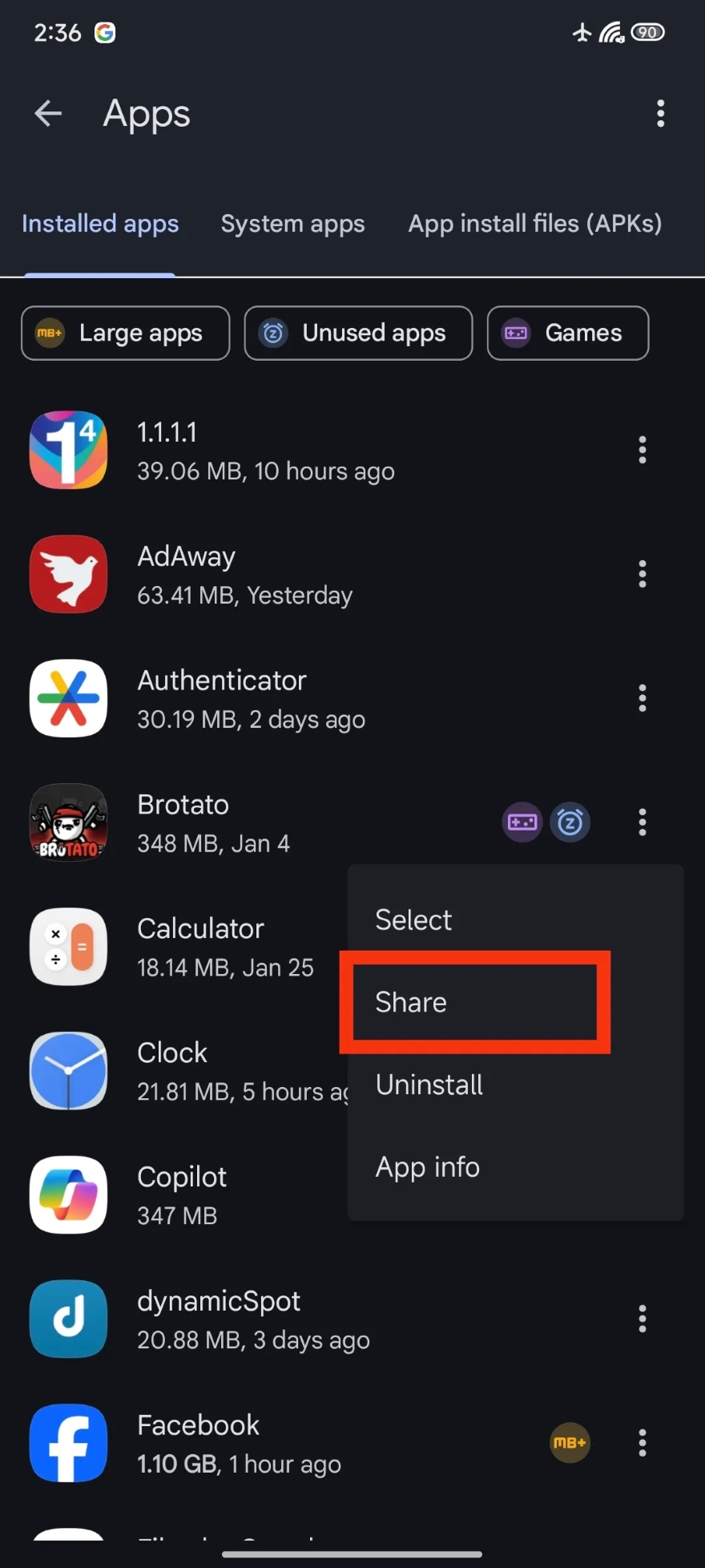Open the Apps overflow menu

660,114
